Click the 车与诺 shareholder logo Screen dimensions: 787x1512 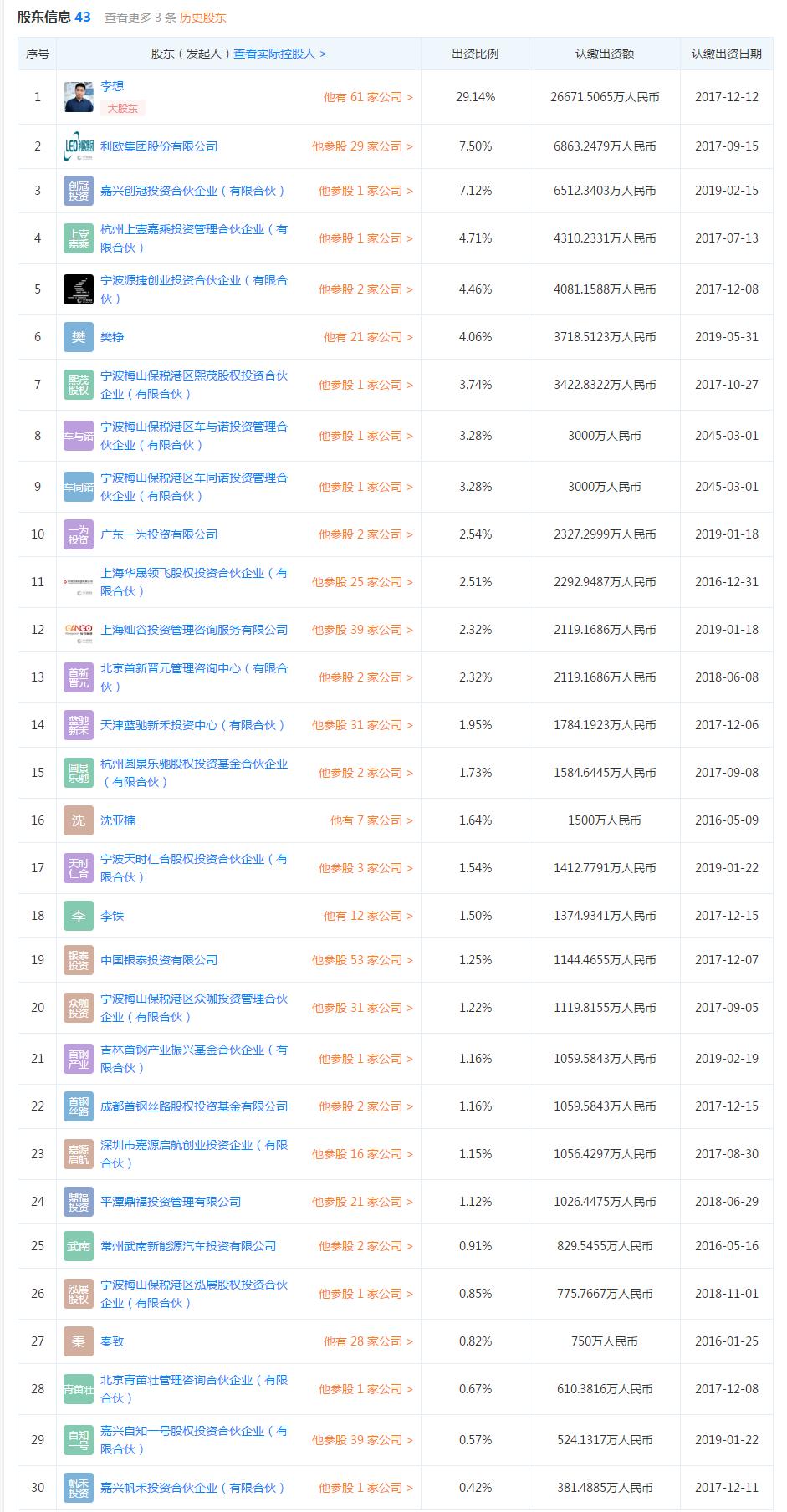pos(79,436)
